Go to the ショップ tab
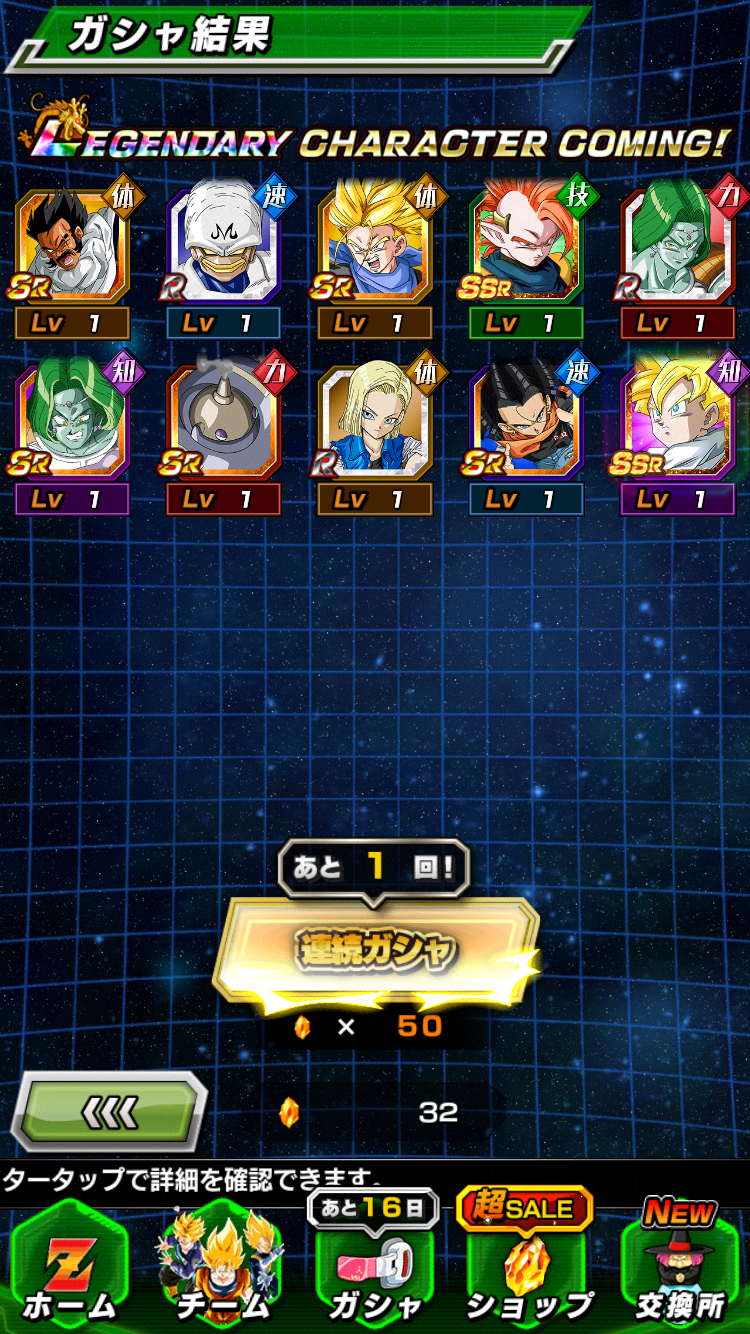The height and width of the screenshot is (1334, 750). coord(528,1267)
